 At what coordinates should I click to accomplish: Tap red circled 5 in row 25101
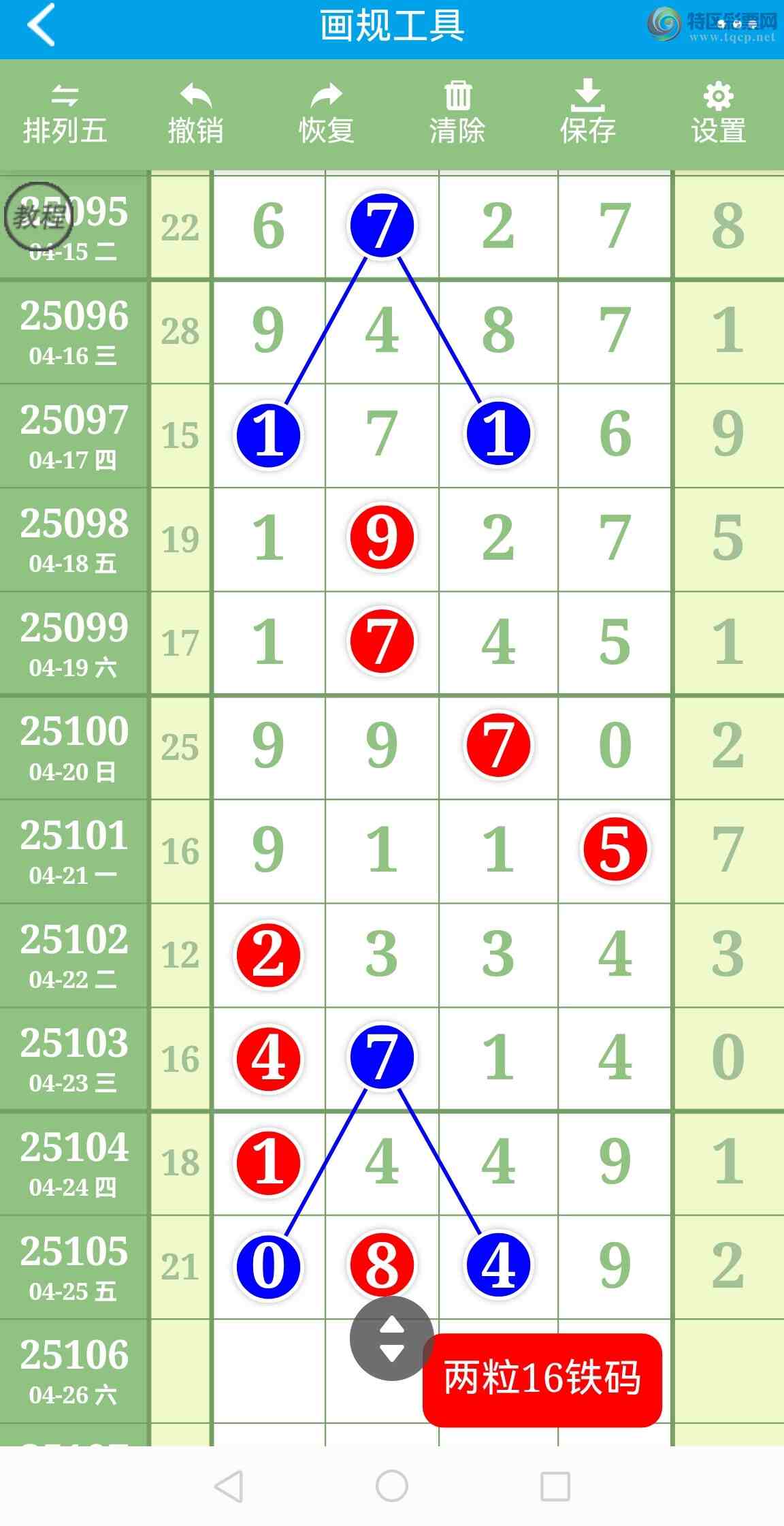615,849
